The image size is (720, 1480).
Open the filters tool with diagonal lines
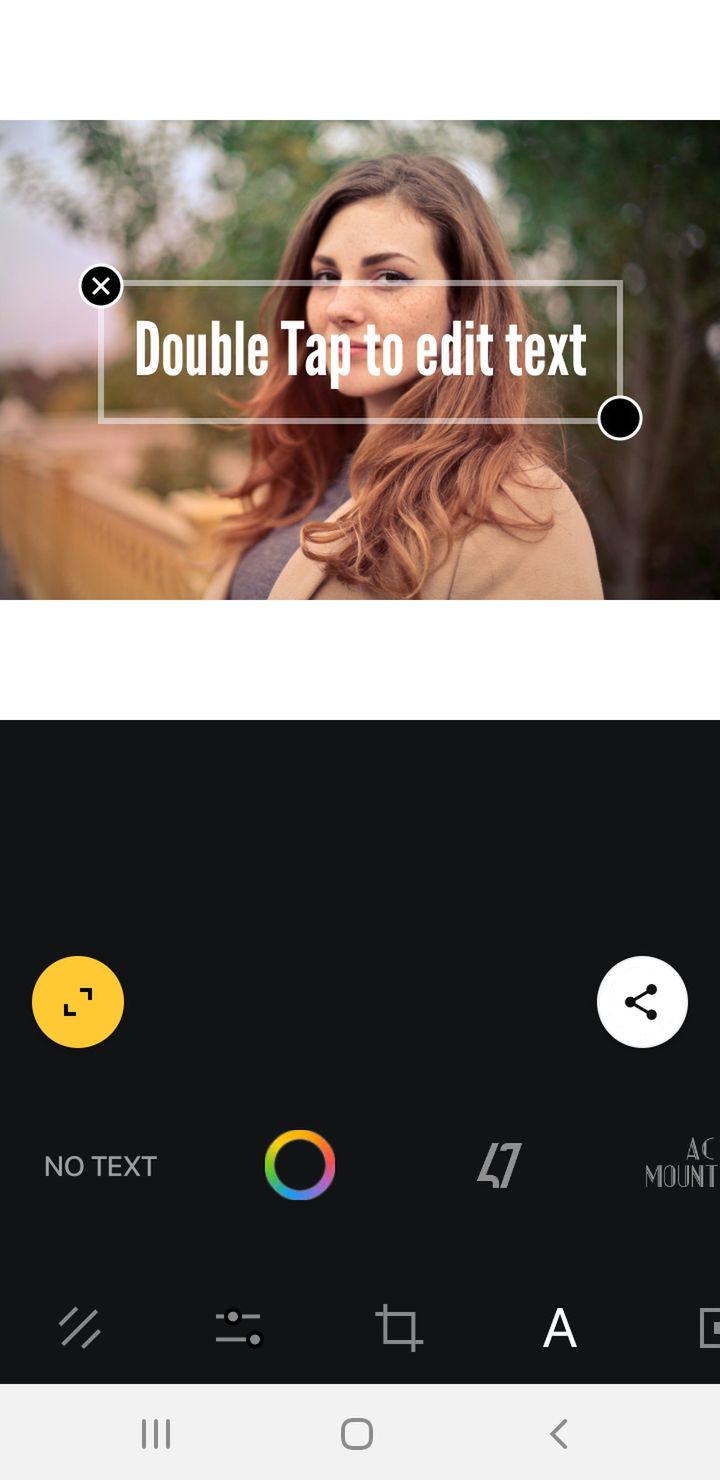[x=80, y=1328]
